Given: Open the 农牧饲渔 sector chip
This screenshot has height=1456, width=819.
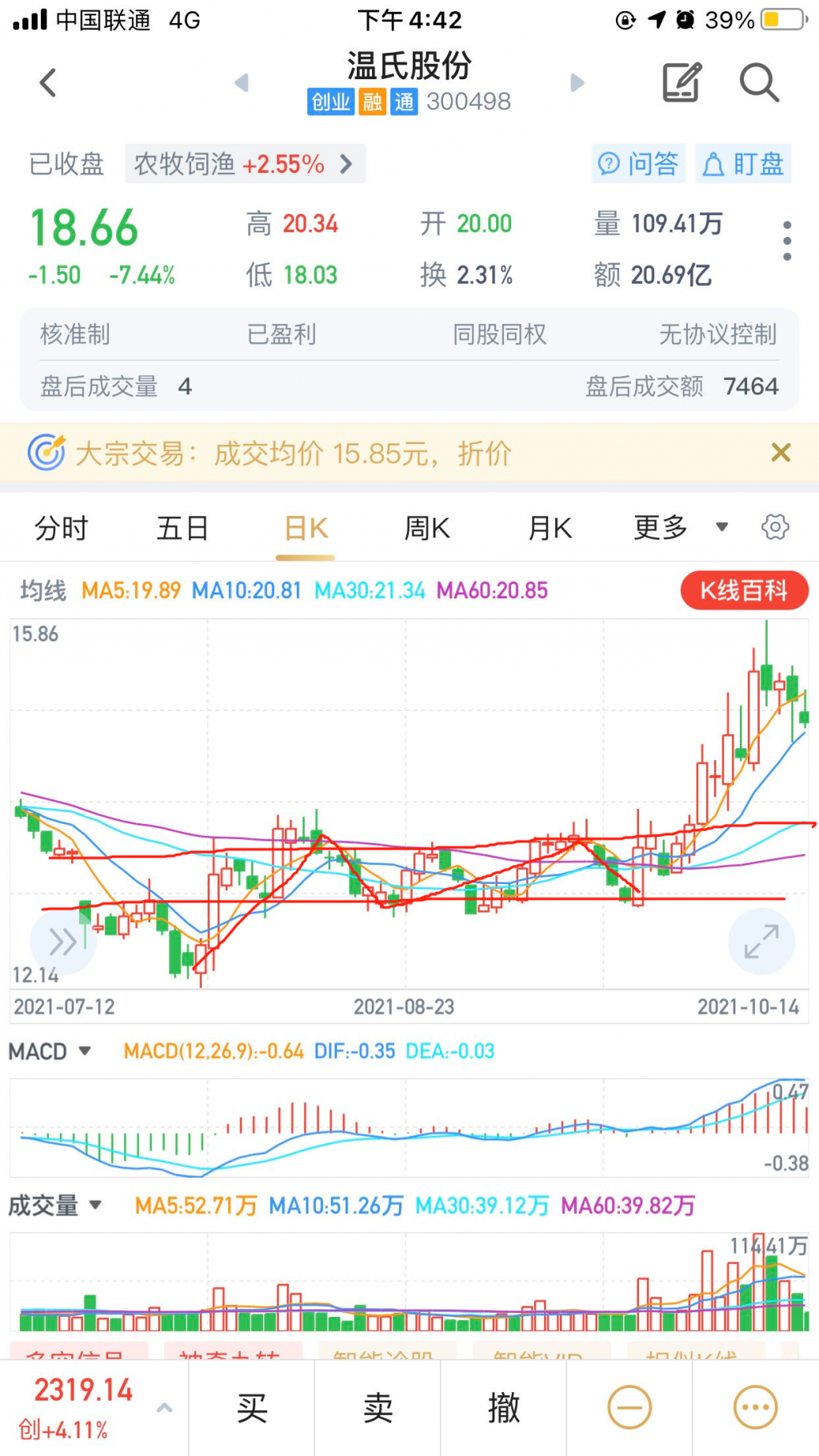Looking at the screenshot, I should 245,164.
